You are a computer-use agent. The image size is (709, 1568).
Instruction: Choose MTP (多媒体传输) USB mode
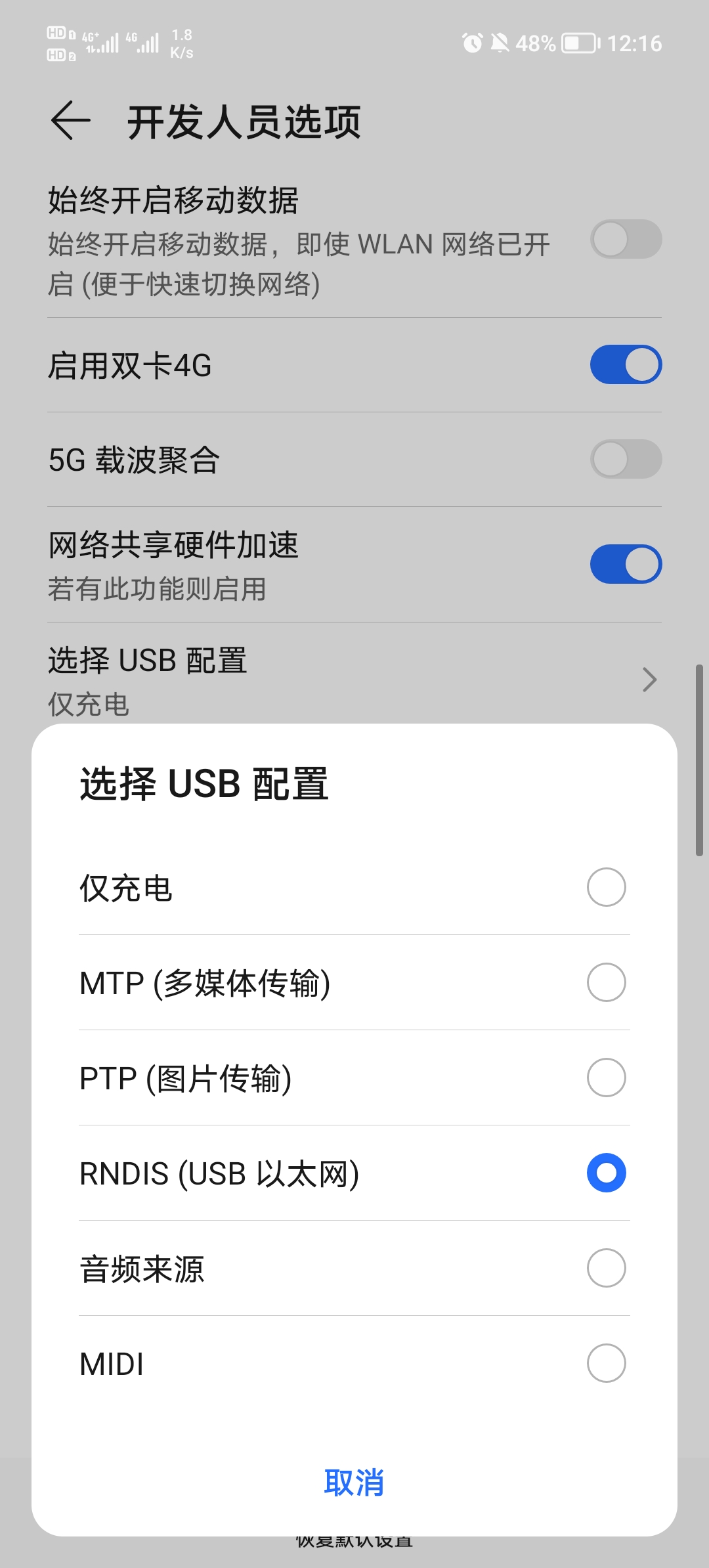point(606,982)
